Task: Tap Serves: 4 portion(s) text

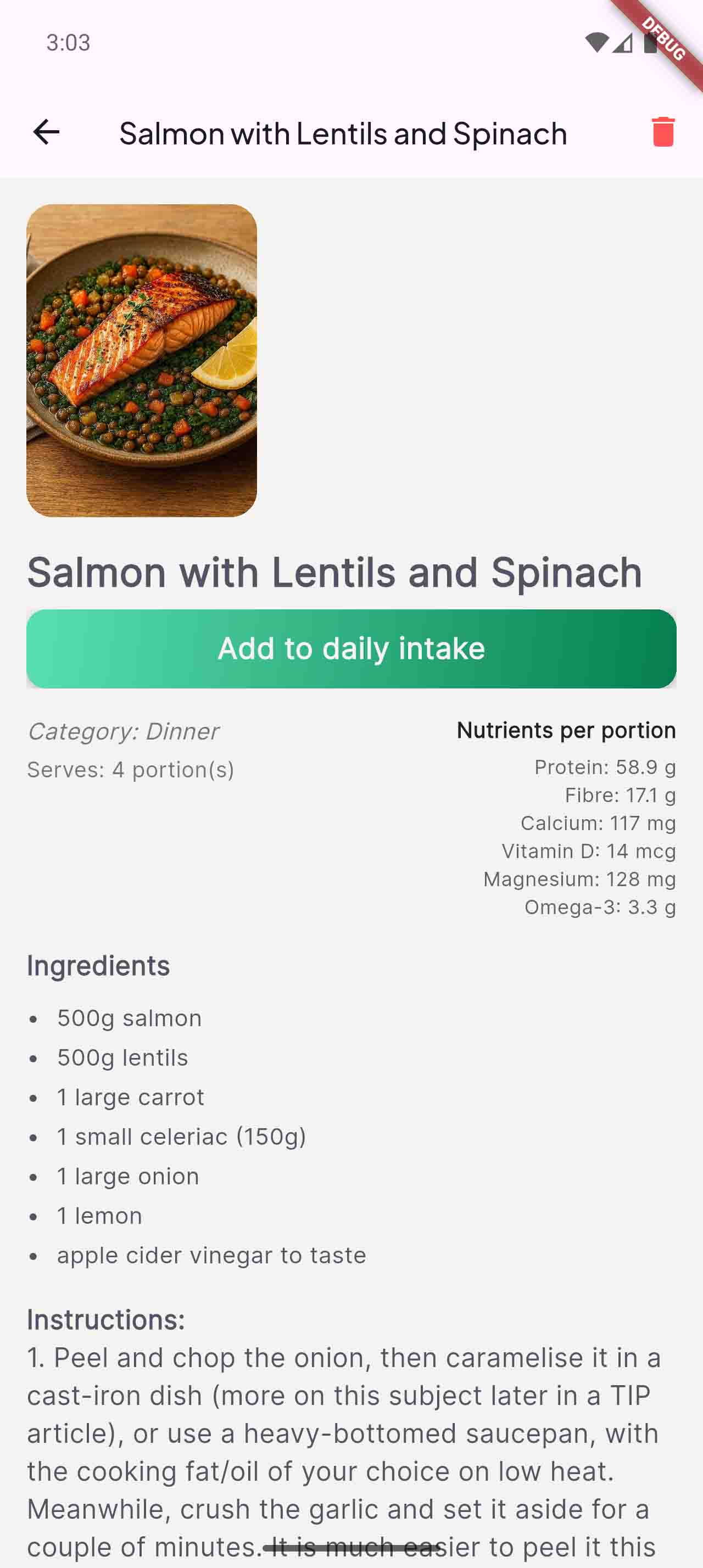Action: coord(131,769)
